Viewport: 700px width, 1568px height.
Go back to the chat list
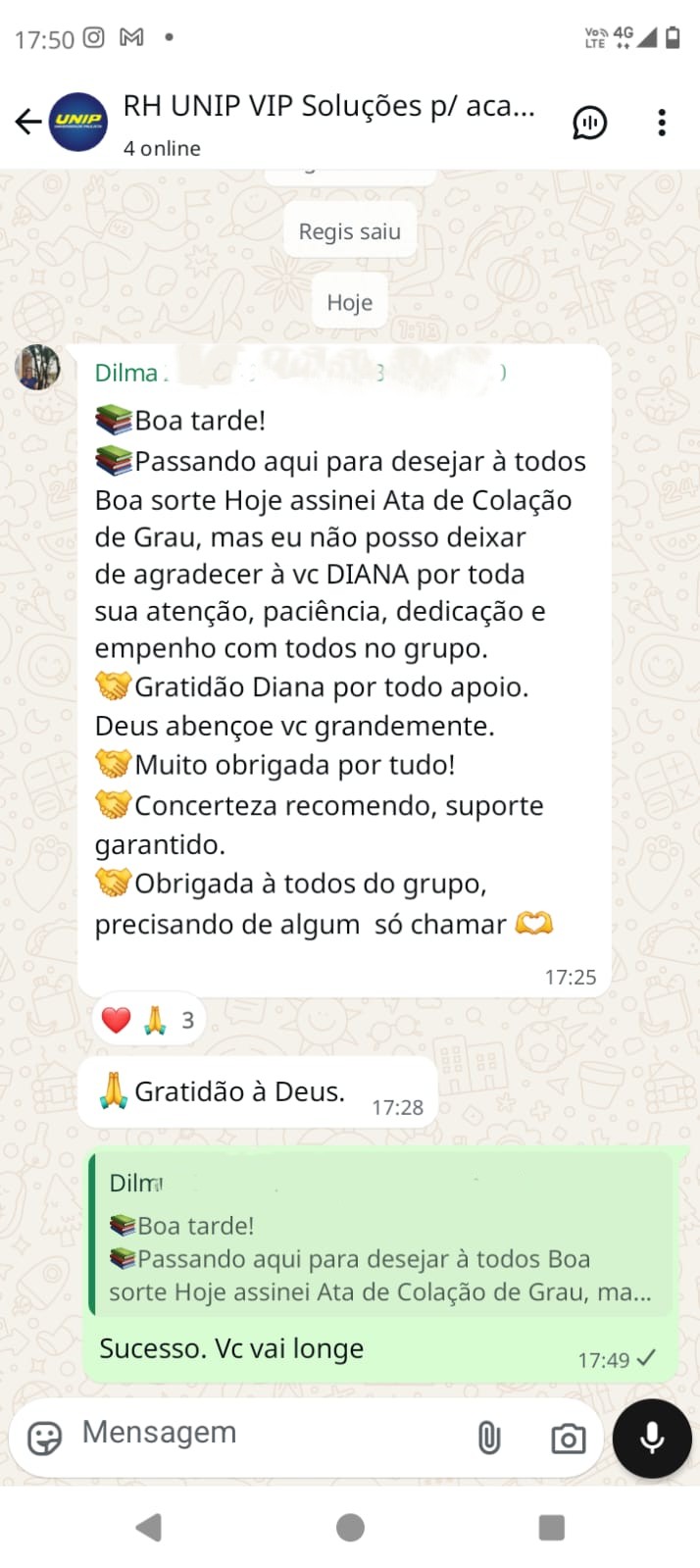point(28,122)
